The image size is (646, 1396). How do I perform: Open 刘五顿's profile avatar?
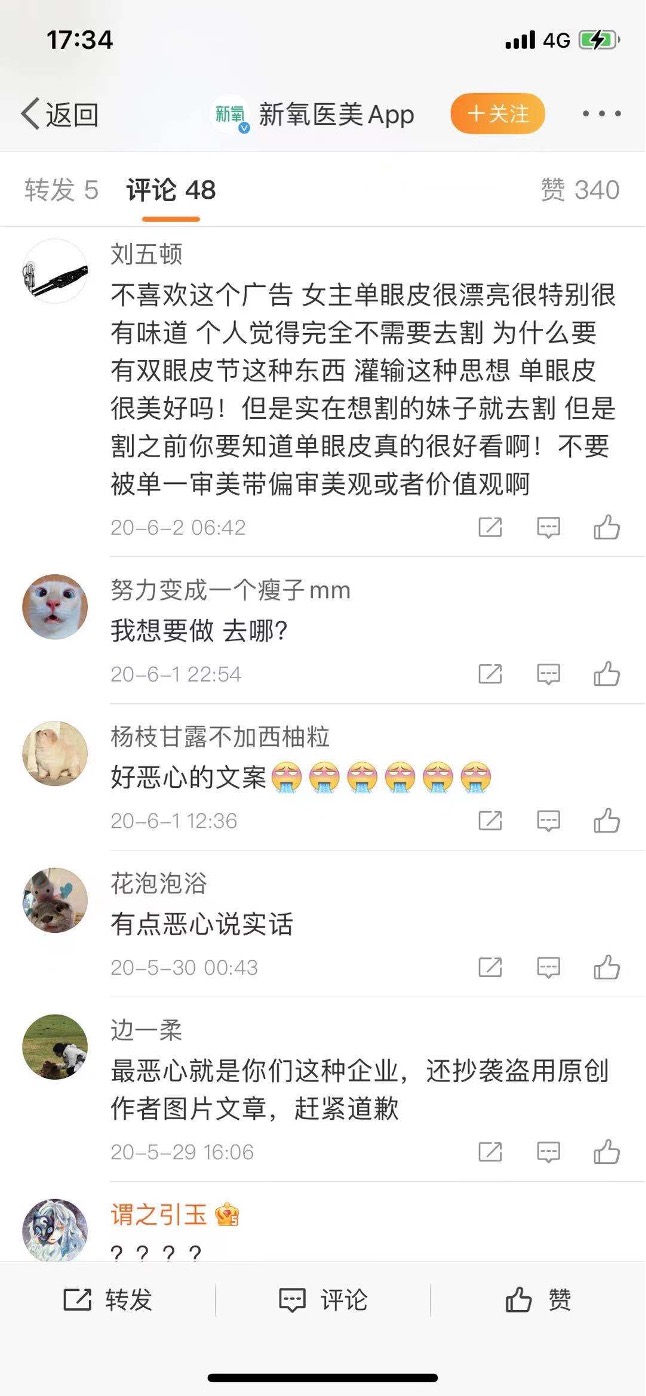pyautogui.click(x=55, y=271)
